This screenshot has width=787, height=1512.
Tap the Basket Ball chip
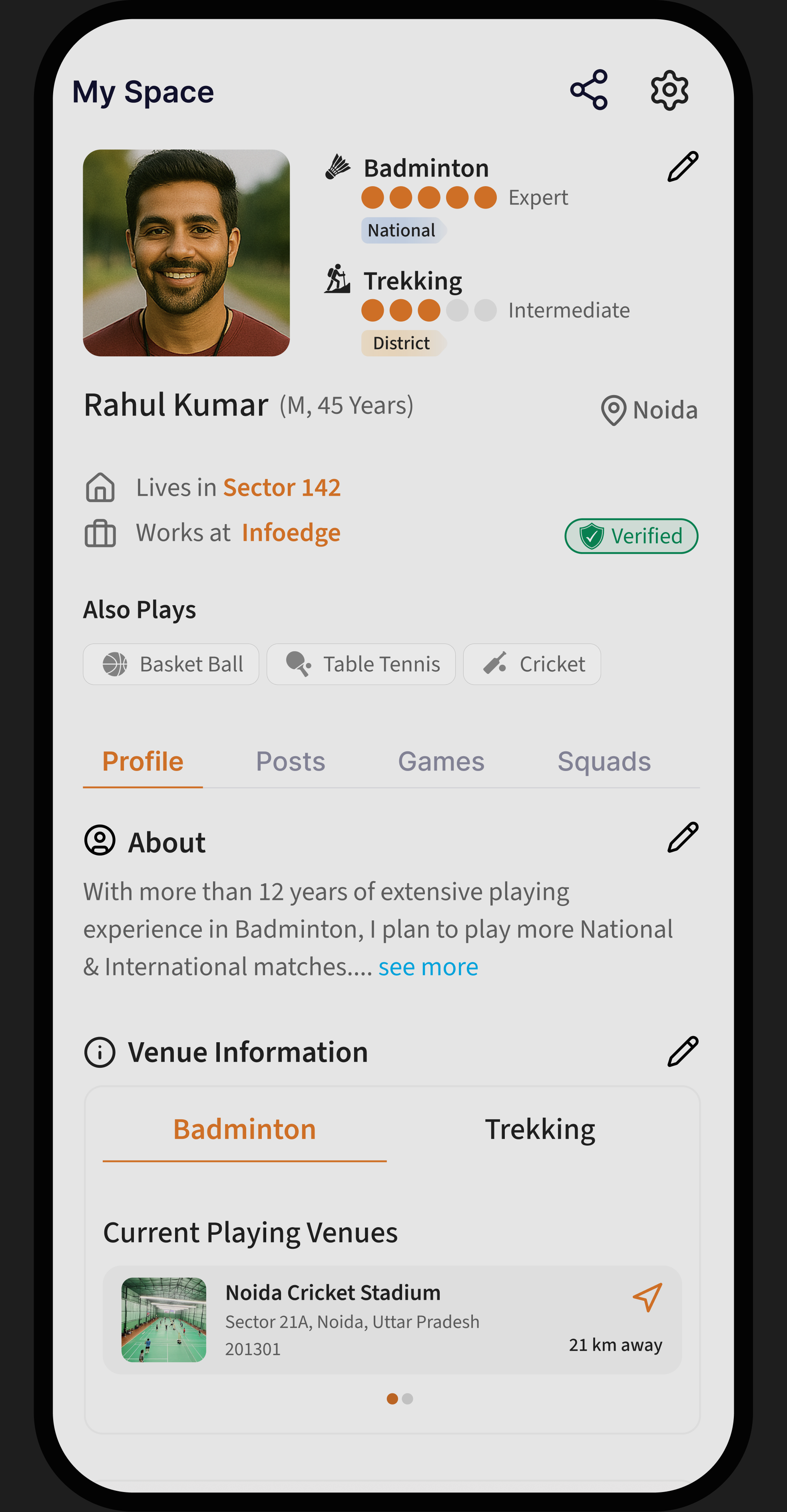pyautogui.click(x=171, y=664)
